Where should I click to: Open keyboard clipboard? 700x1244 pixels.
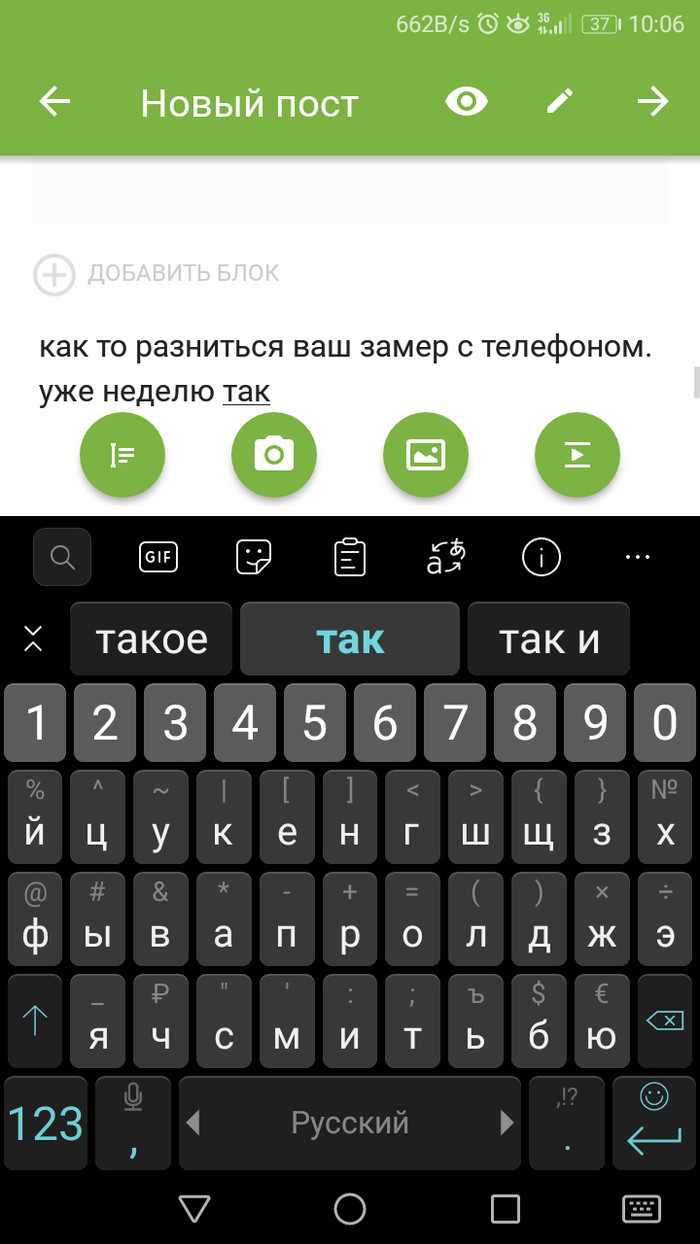(x=350, y=557)
